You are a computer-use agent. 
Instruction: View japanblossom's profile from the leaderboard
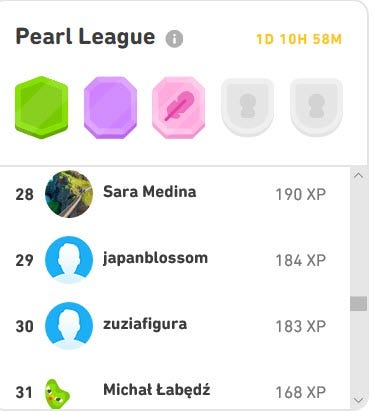click(175, 260)
